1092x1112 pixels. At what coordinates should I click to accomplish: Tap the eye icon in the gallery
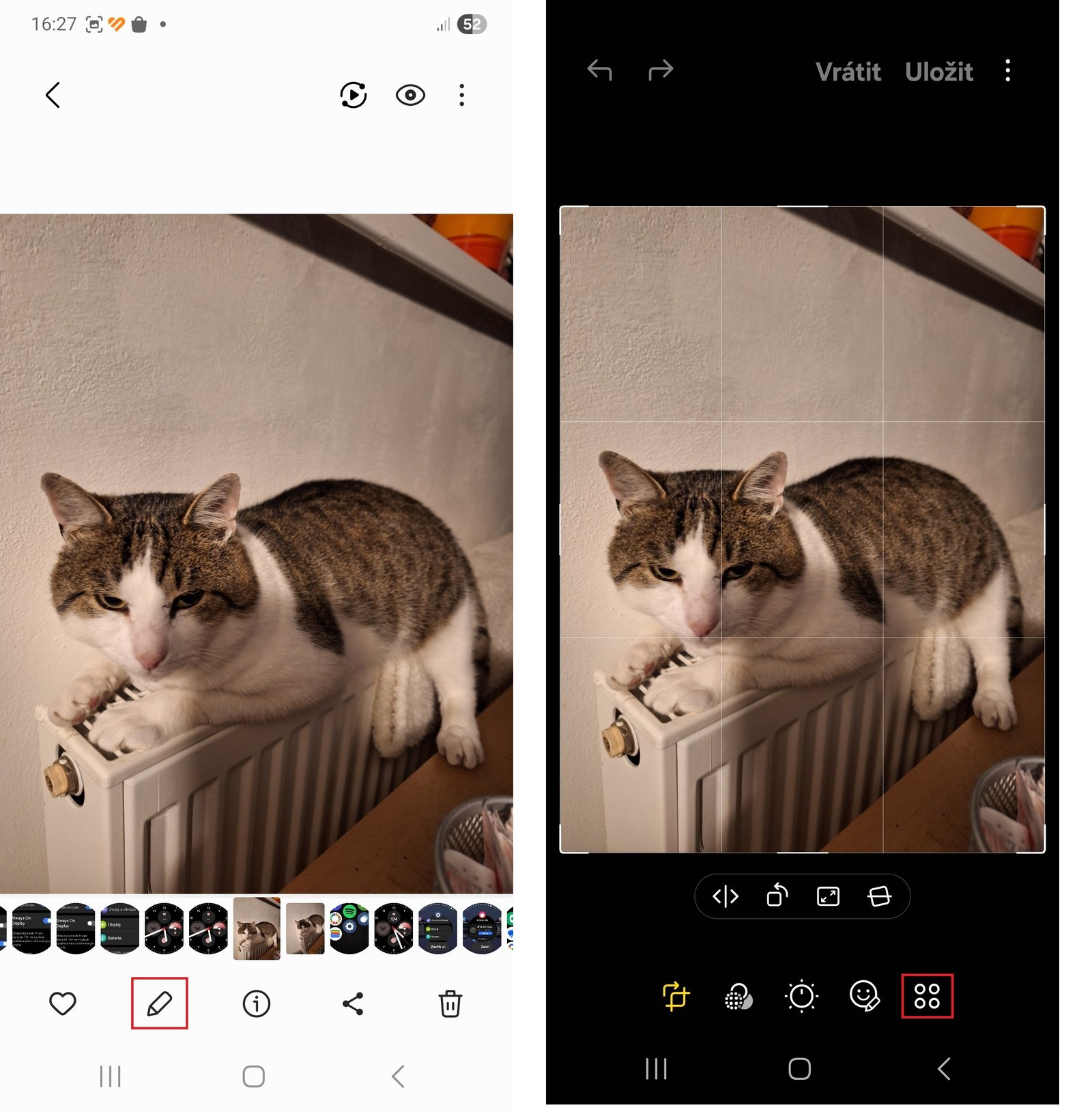(x=410, y=95)
